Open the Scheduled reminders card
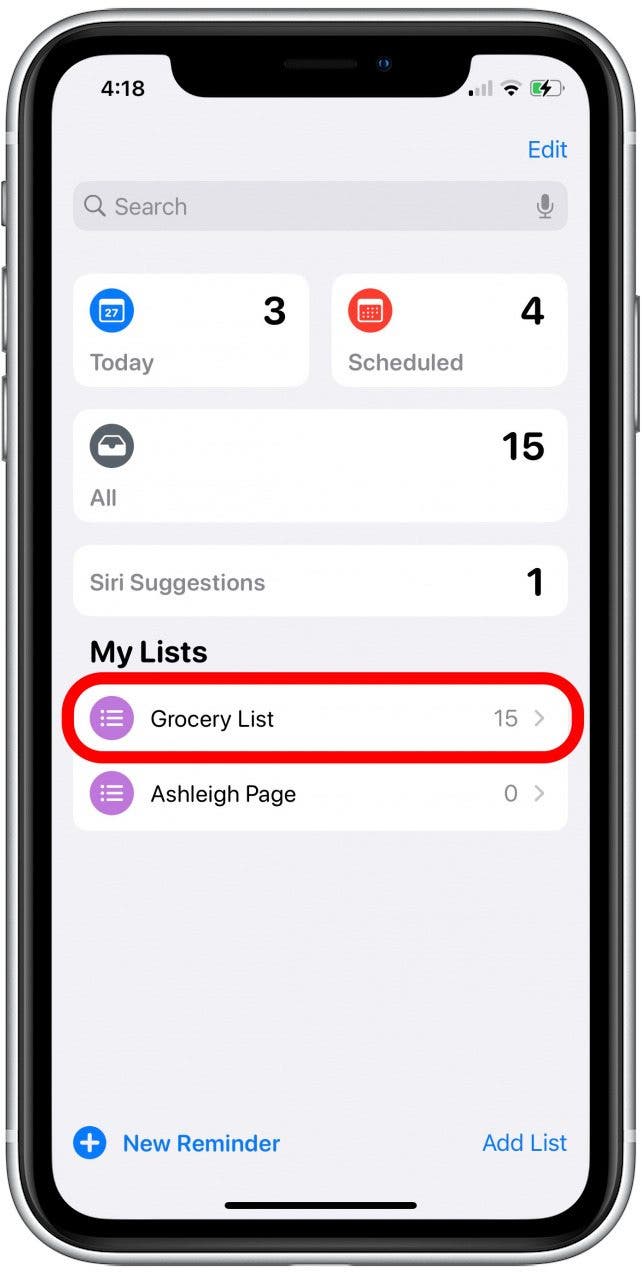The image size is (642, 1274). click(449, 330)
